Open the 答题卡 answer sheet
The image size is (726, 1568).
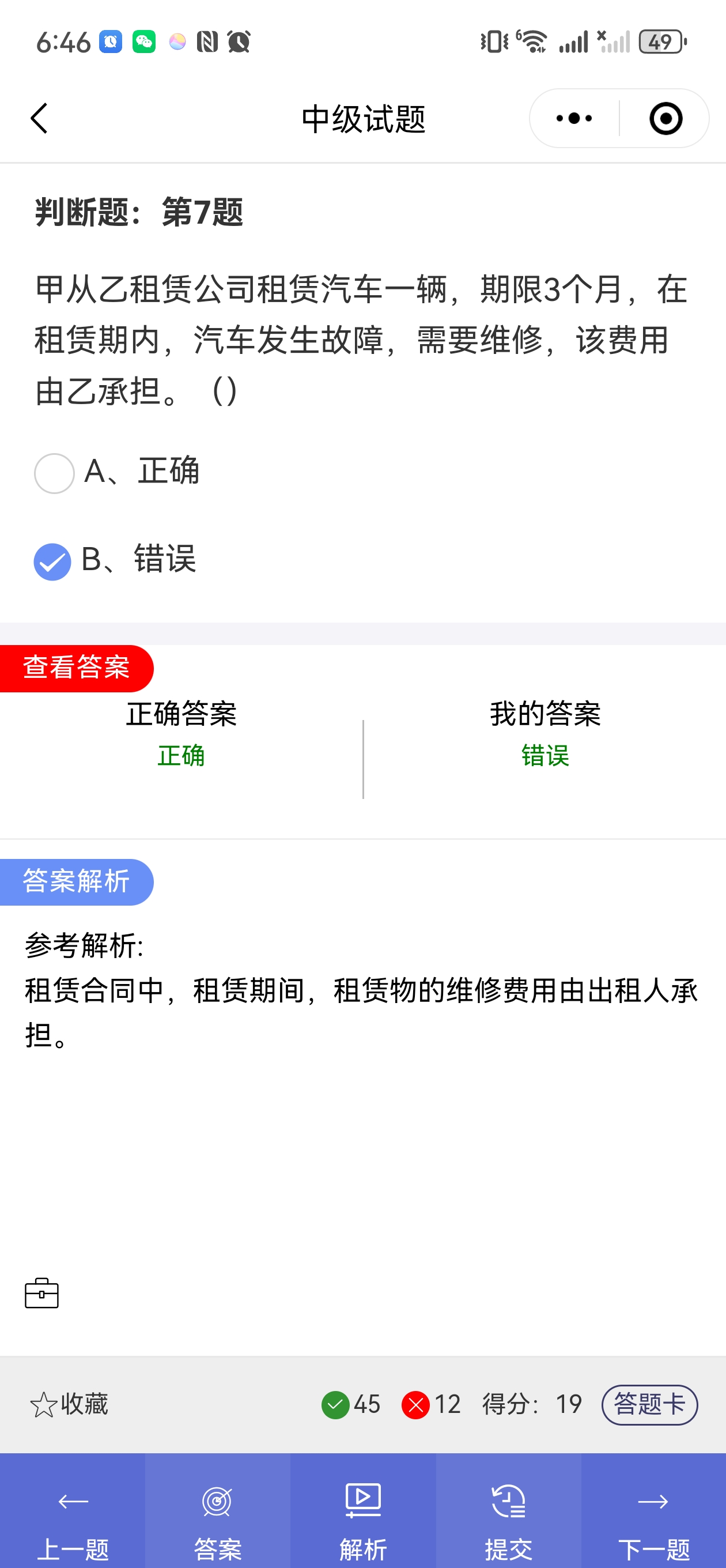649,1405
